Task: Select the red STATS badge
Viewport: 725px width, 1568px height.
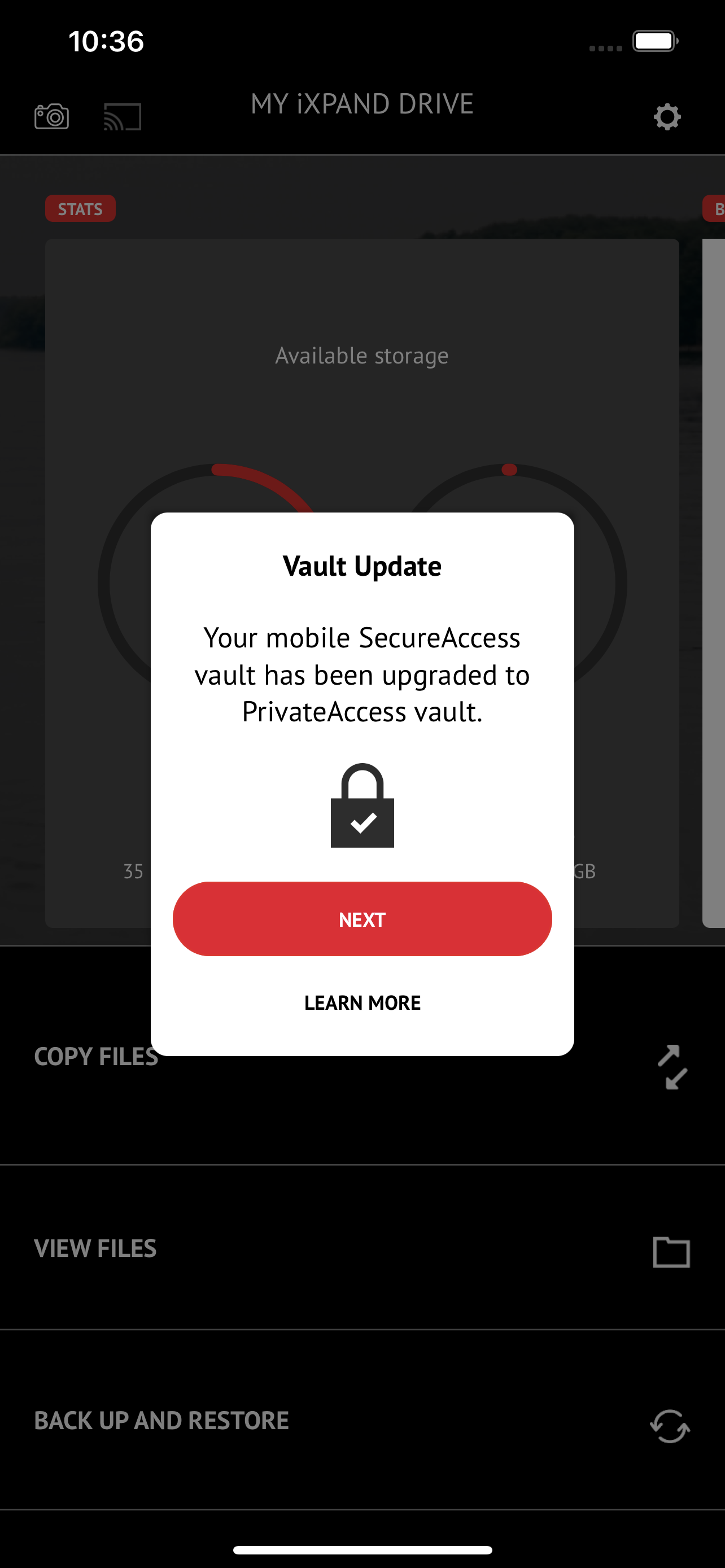Action: pyautogui.click(x=80, y=208)
